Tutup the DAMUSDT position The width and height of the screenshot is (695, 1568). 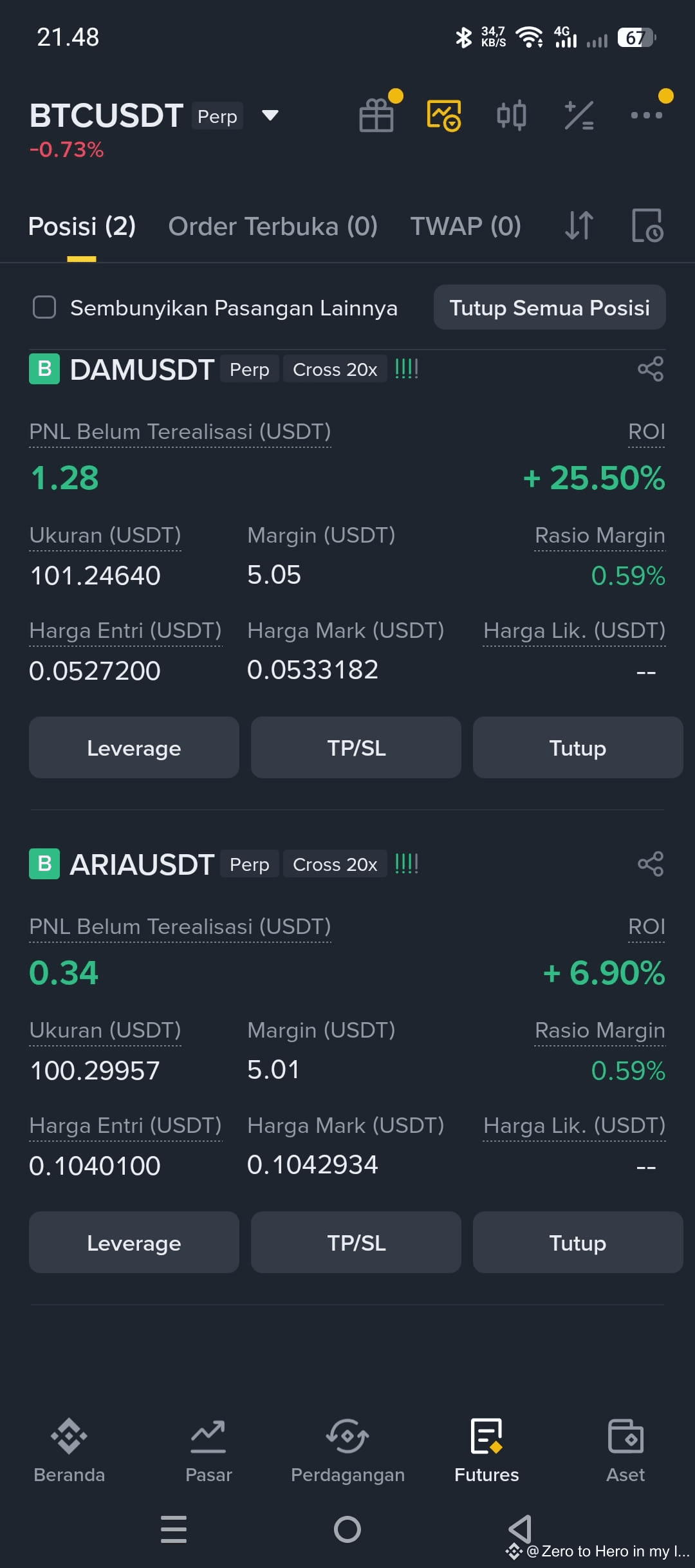(x=578, y=747)
